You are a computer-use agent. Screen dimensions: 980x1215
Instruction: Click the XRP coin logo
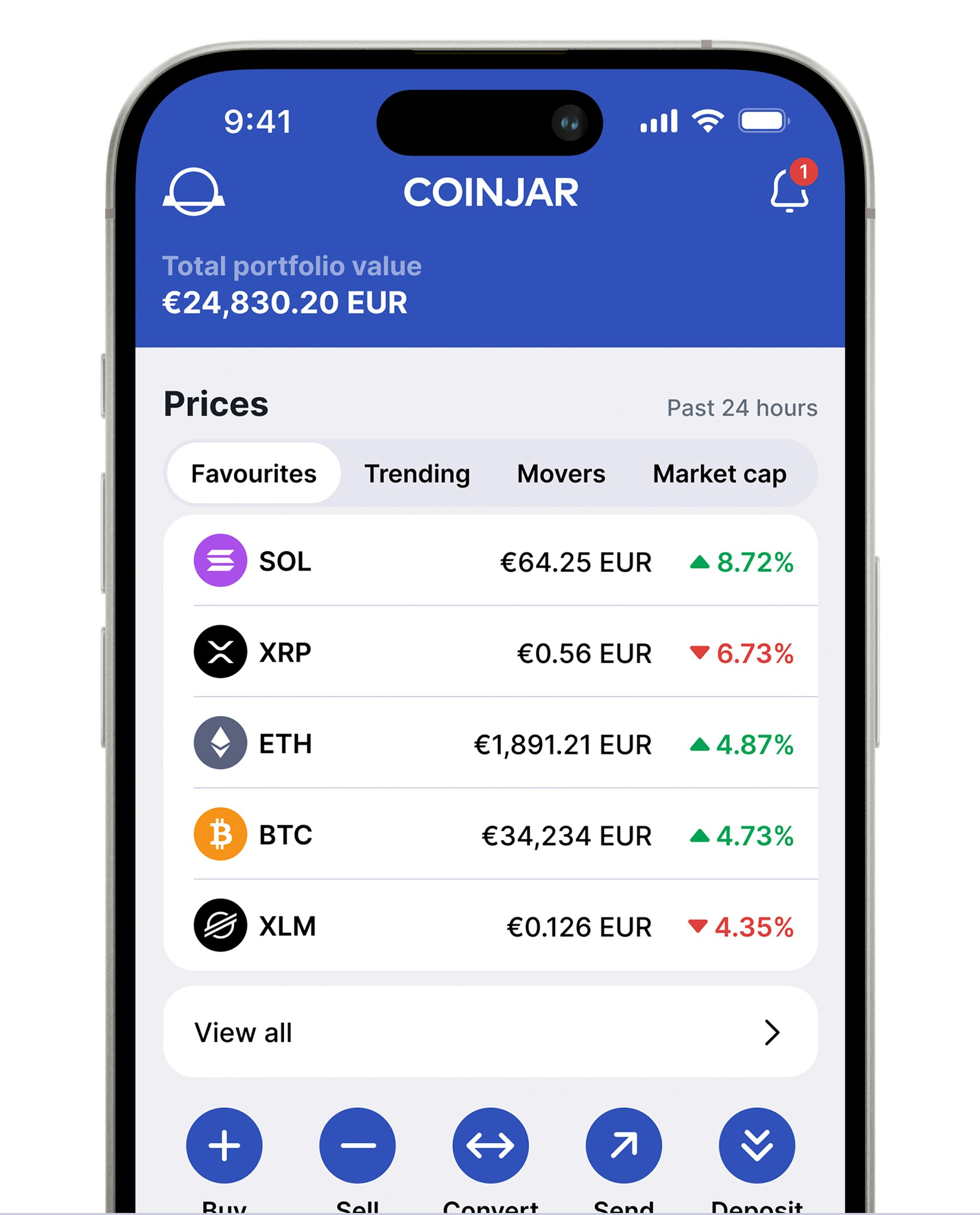220,652
